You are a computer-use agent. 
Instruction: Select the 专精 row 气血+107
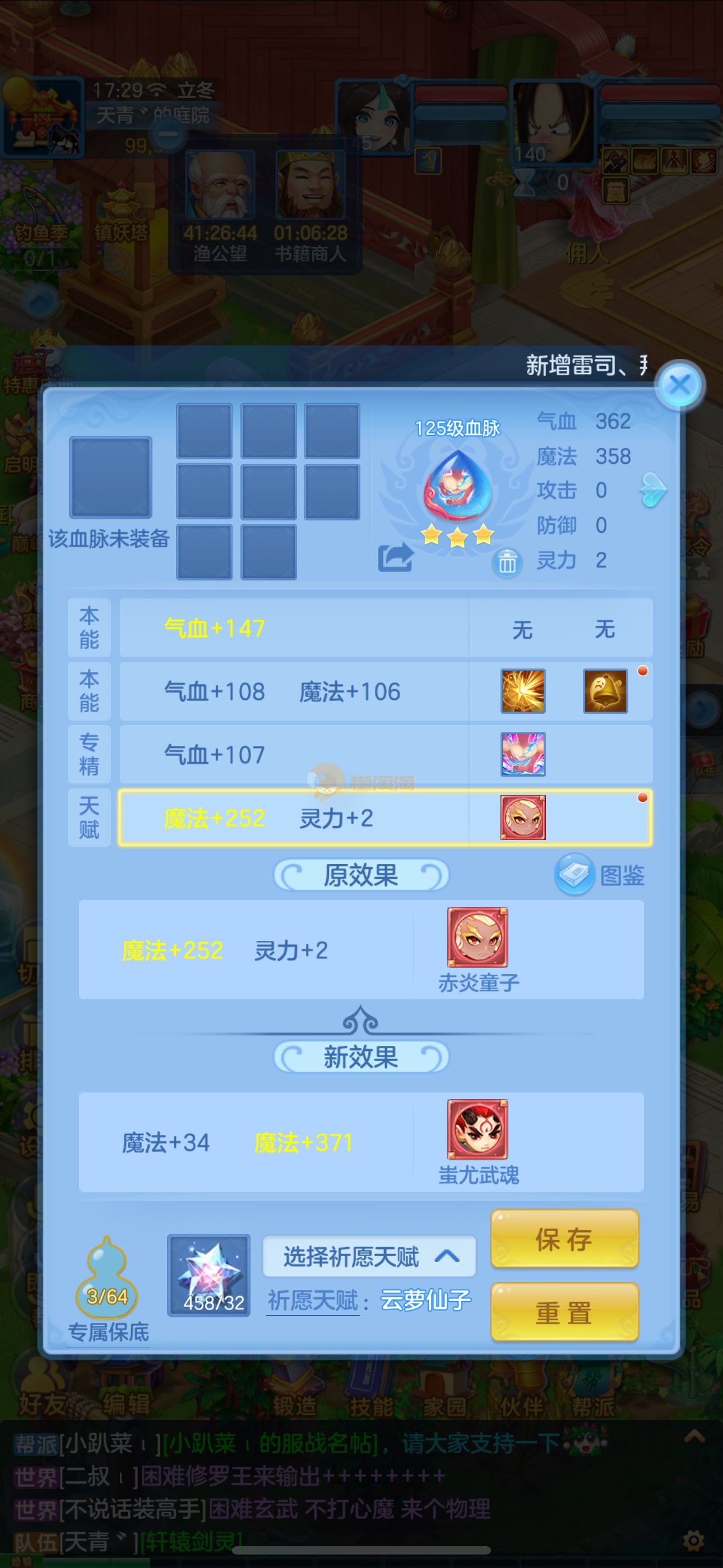(x=292, y=754)
